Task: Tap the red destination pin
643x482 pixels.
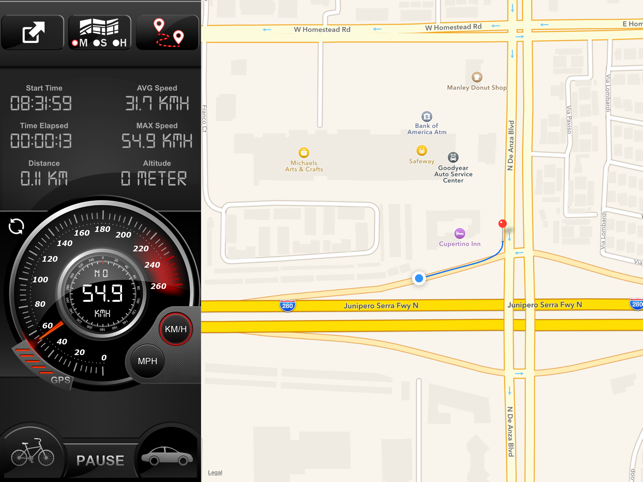Action: (502, 225)
